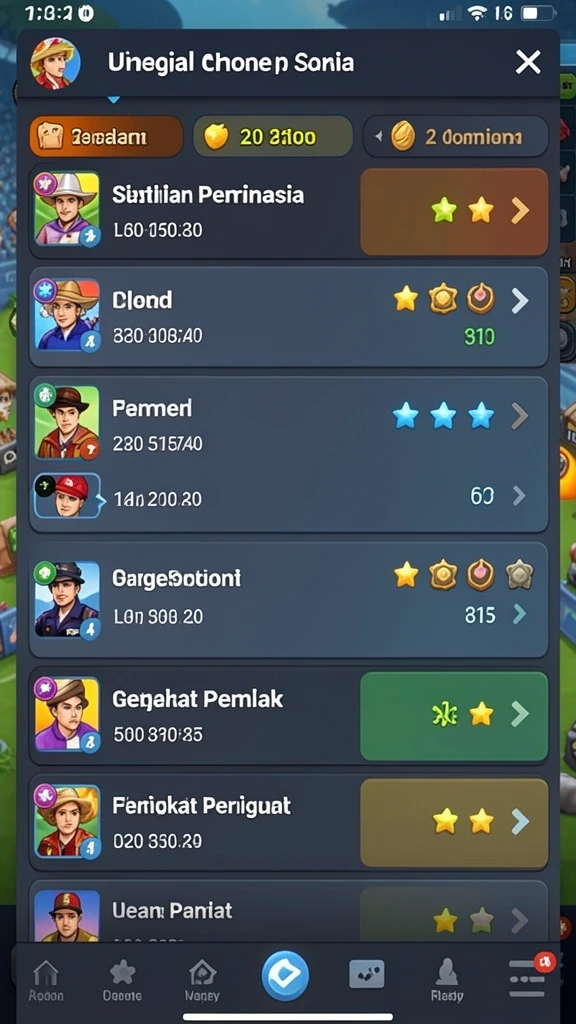The height and width of the screenshot is (1024, 576).
Task: Open the chat bubble tab
Action: [366, 975]
